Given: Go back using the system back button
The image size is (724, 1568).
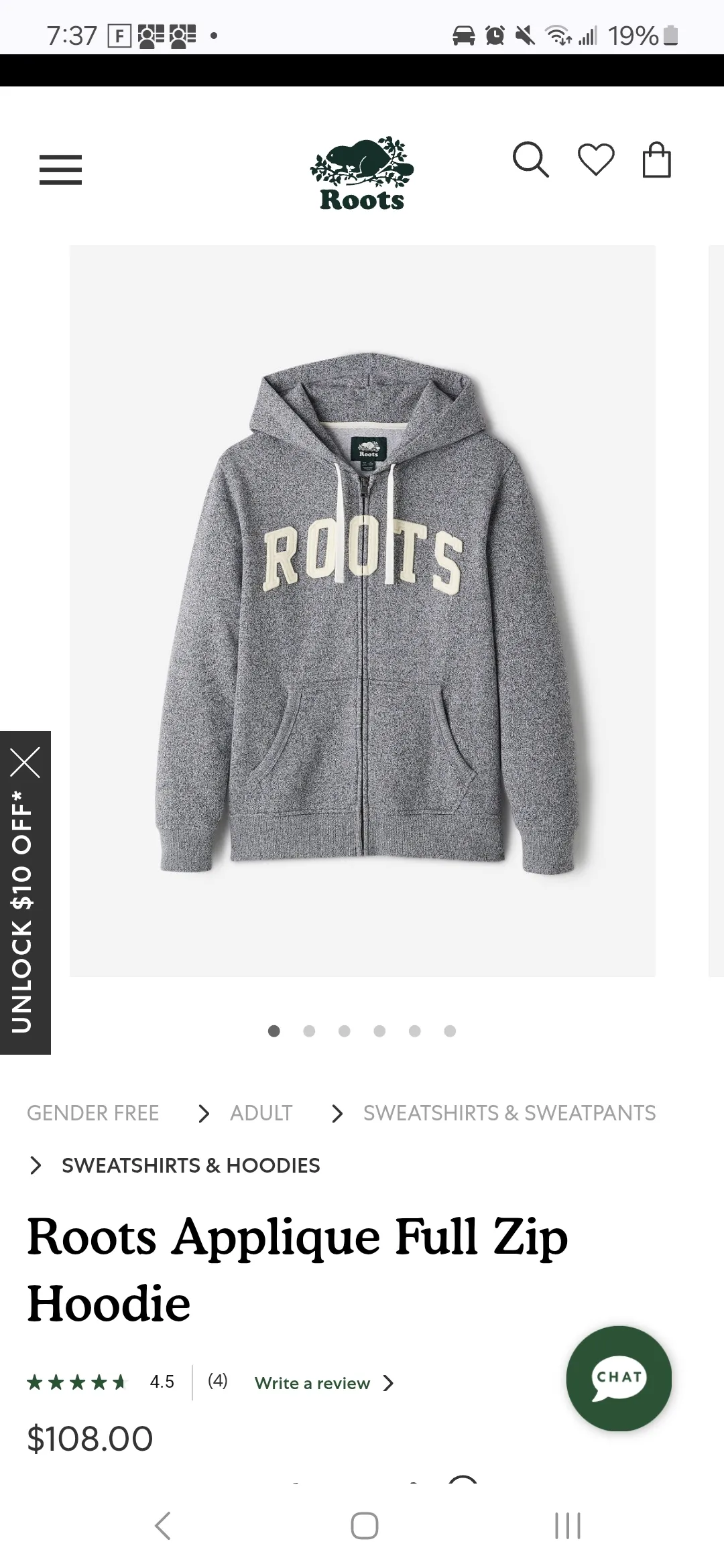Looking at the screenshot, I should click(x=163, y=1526).
